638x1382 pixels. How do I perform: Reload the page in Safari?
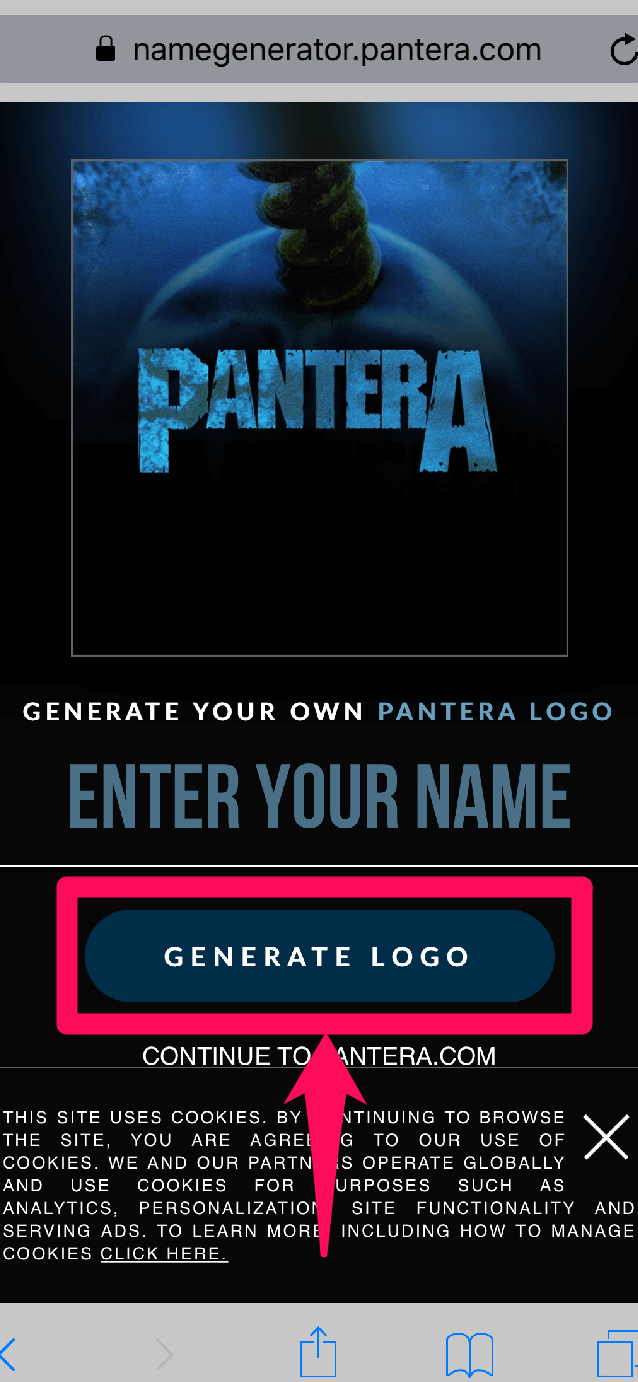click(x=622, y=50)
